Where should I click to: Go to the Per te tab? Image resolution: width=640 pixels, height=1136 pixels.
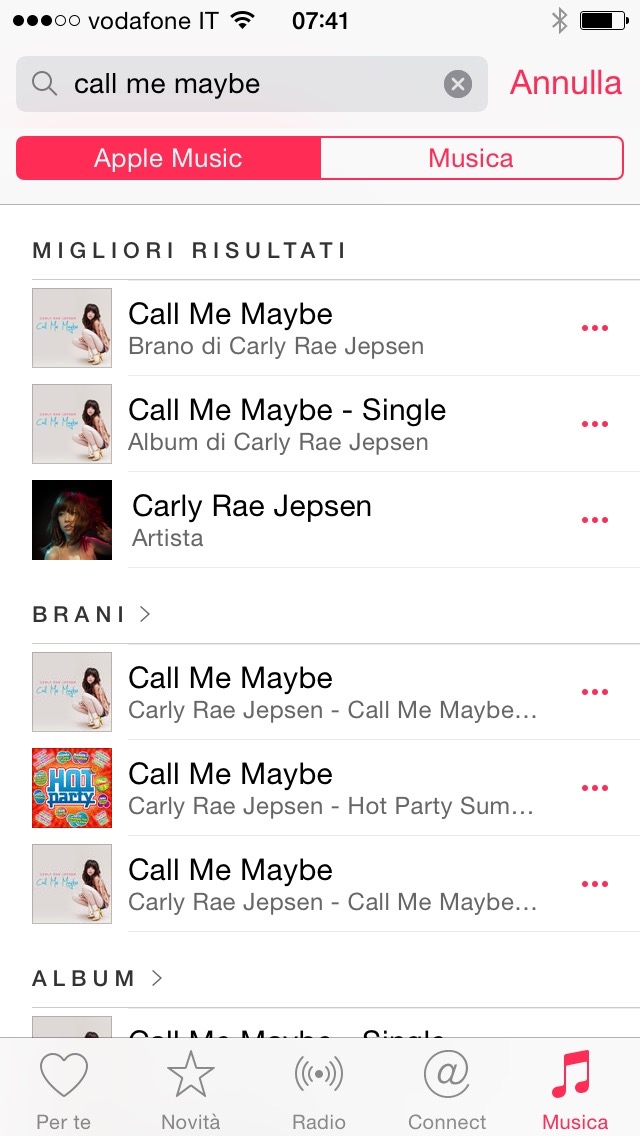(64, 1091)
